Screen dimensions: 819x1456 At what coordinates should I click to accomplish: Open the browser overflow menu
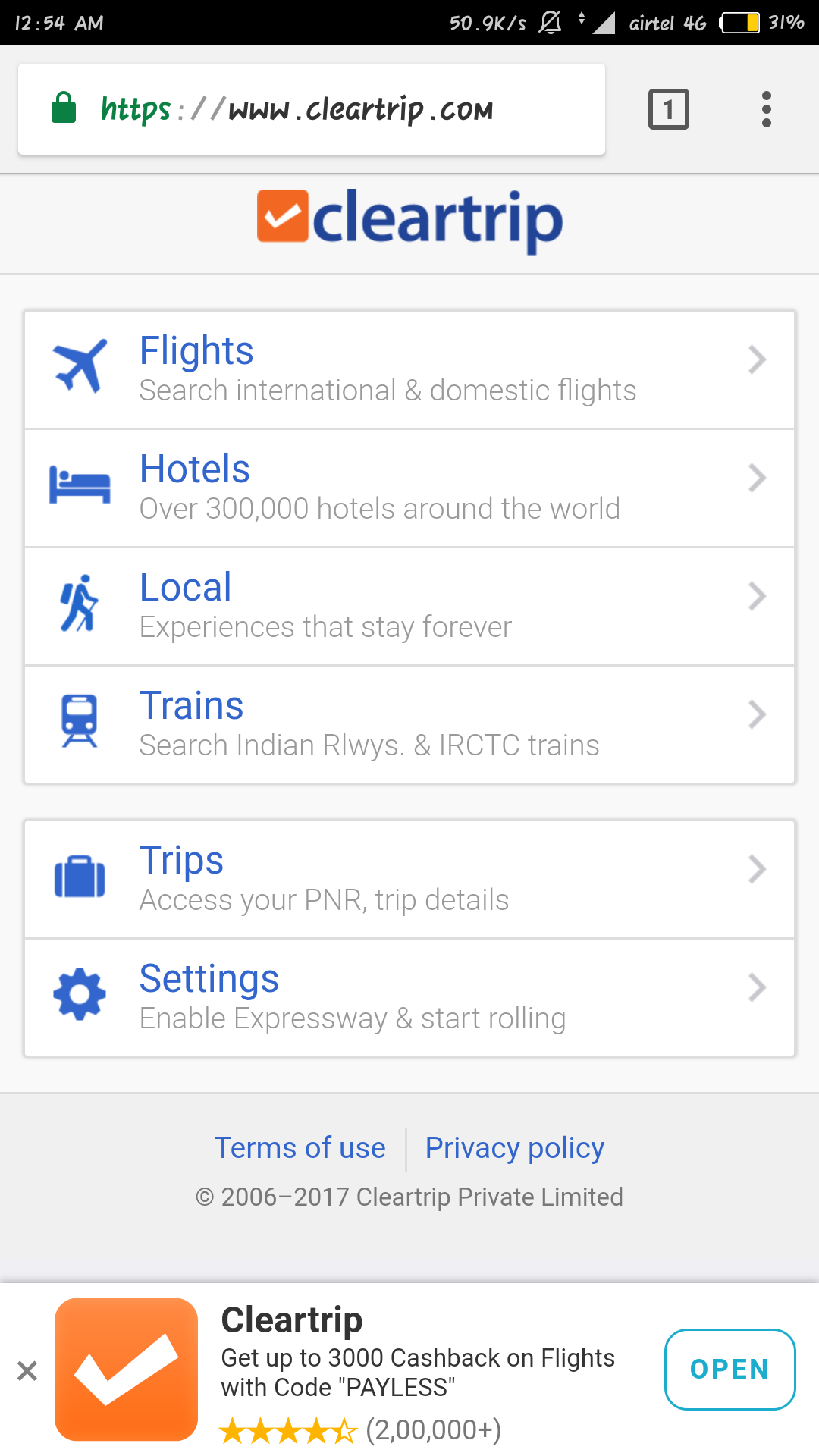[766, 109]
